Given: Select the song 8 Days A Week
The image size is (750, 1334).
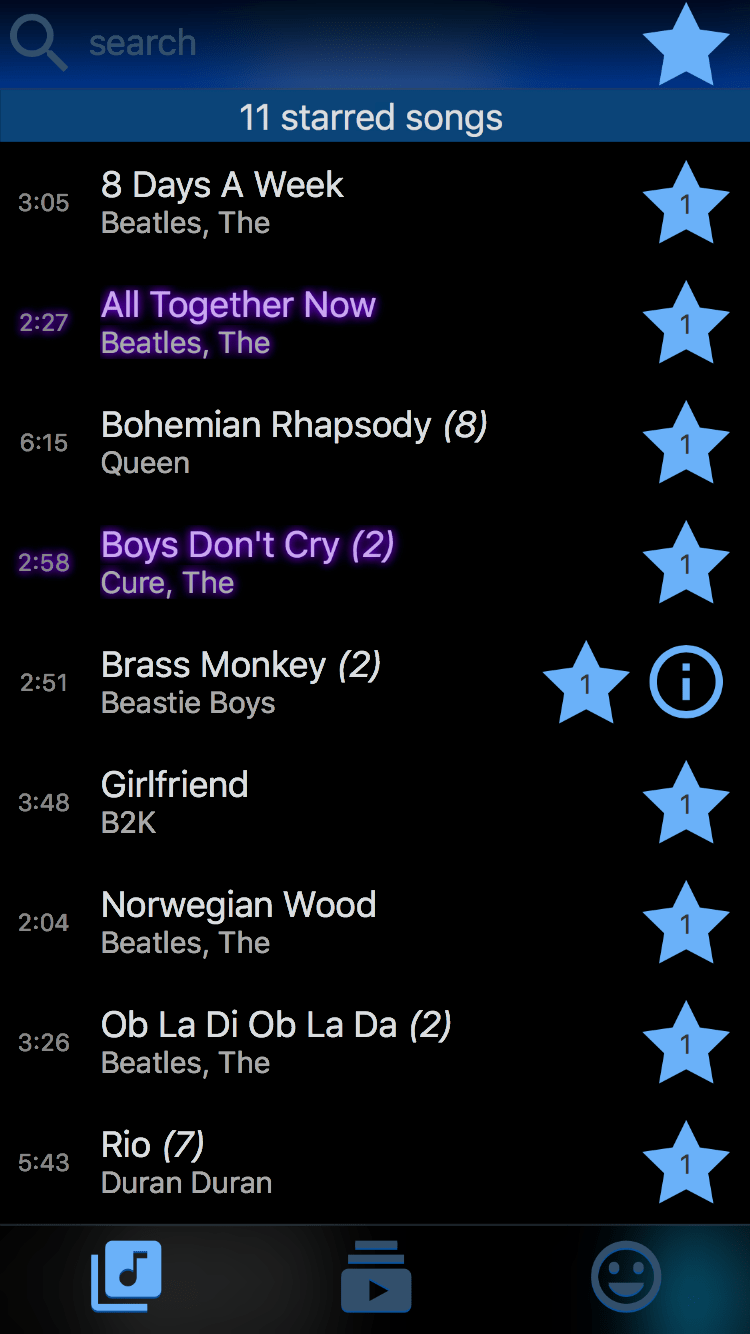Looking at the screenshot, I should pyautogui.click(x=300, y=202).
